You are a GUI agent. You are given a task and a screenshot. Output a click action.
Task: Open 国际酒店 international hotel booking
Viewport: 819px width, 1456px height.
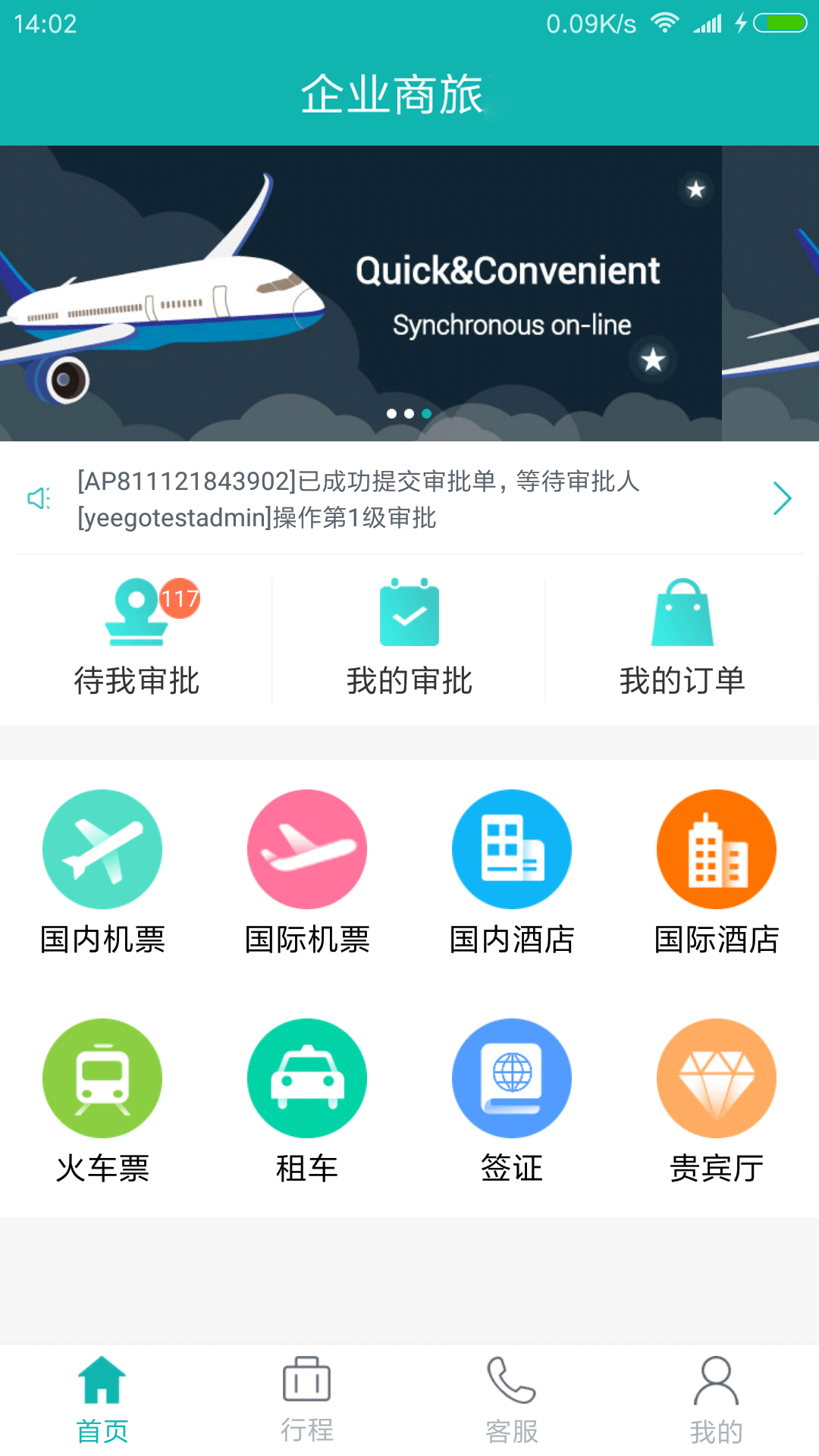[x=716, y=872]
